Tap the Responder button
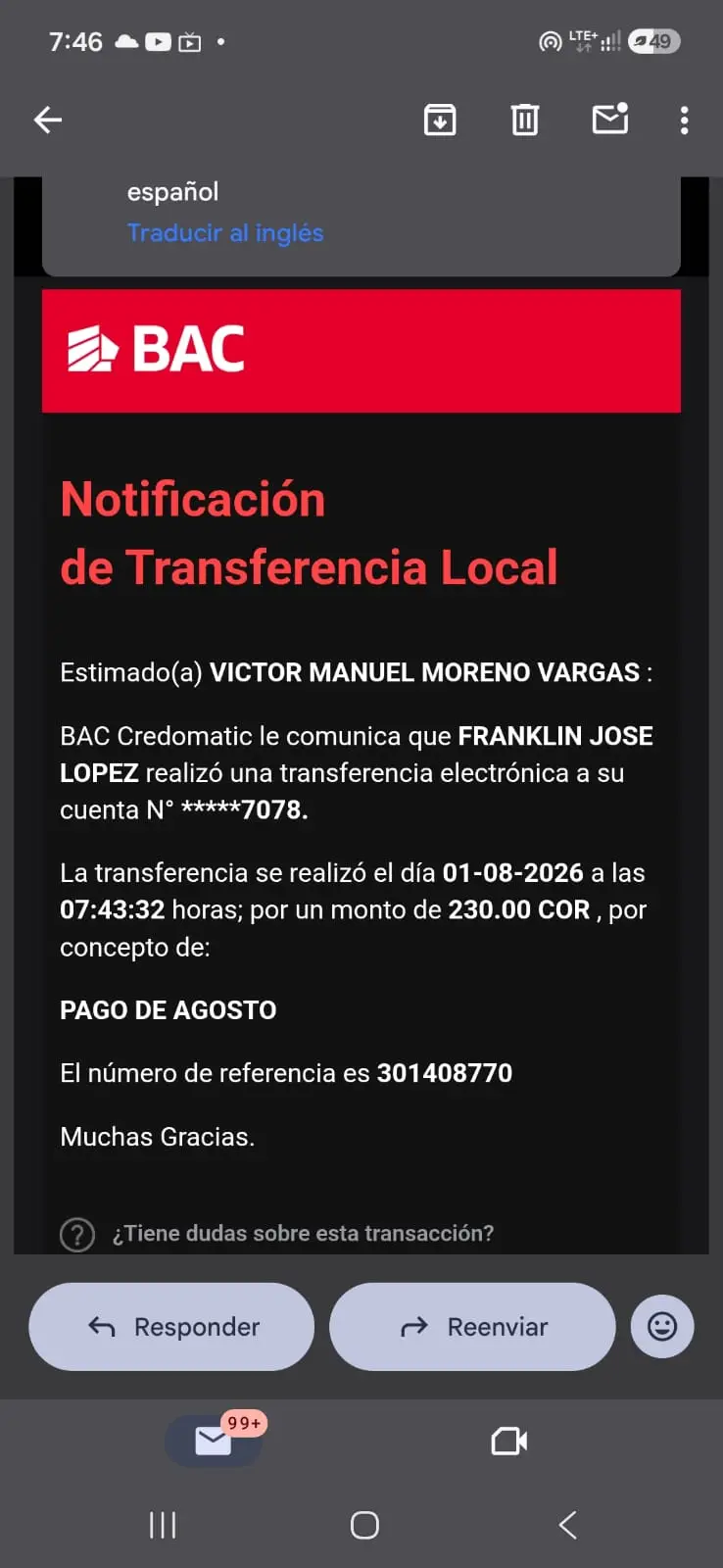The image size is (723, 1568). (171, 1327)
